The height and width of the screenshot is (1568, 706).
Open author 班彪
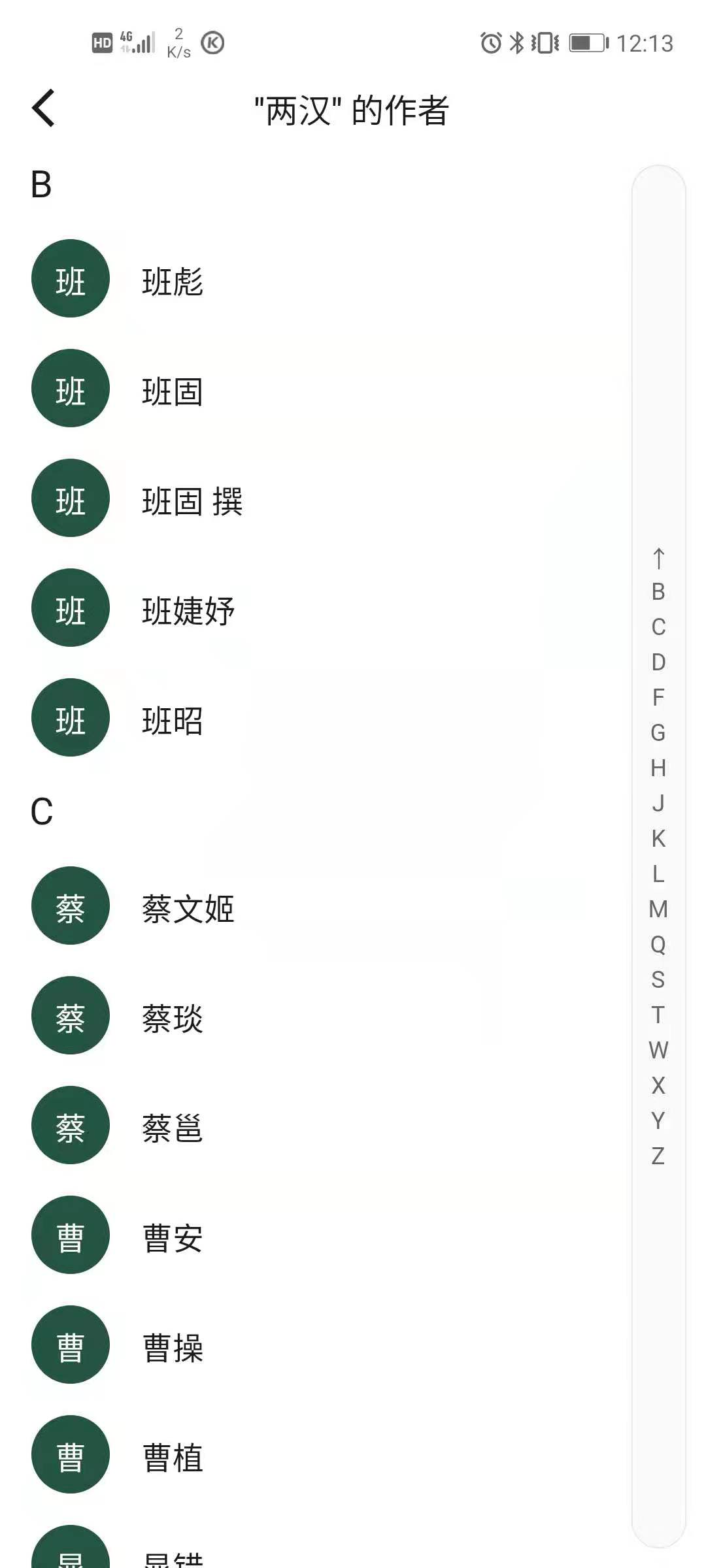173,282
